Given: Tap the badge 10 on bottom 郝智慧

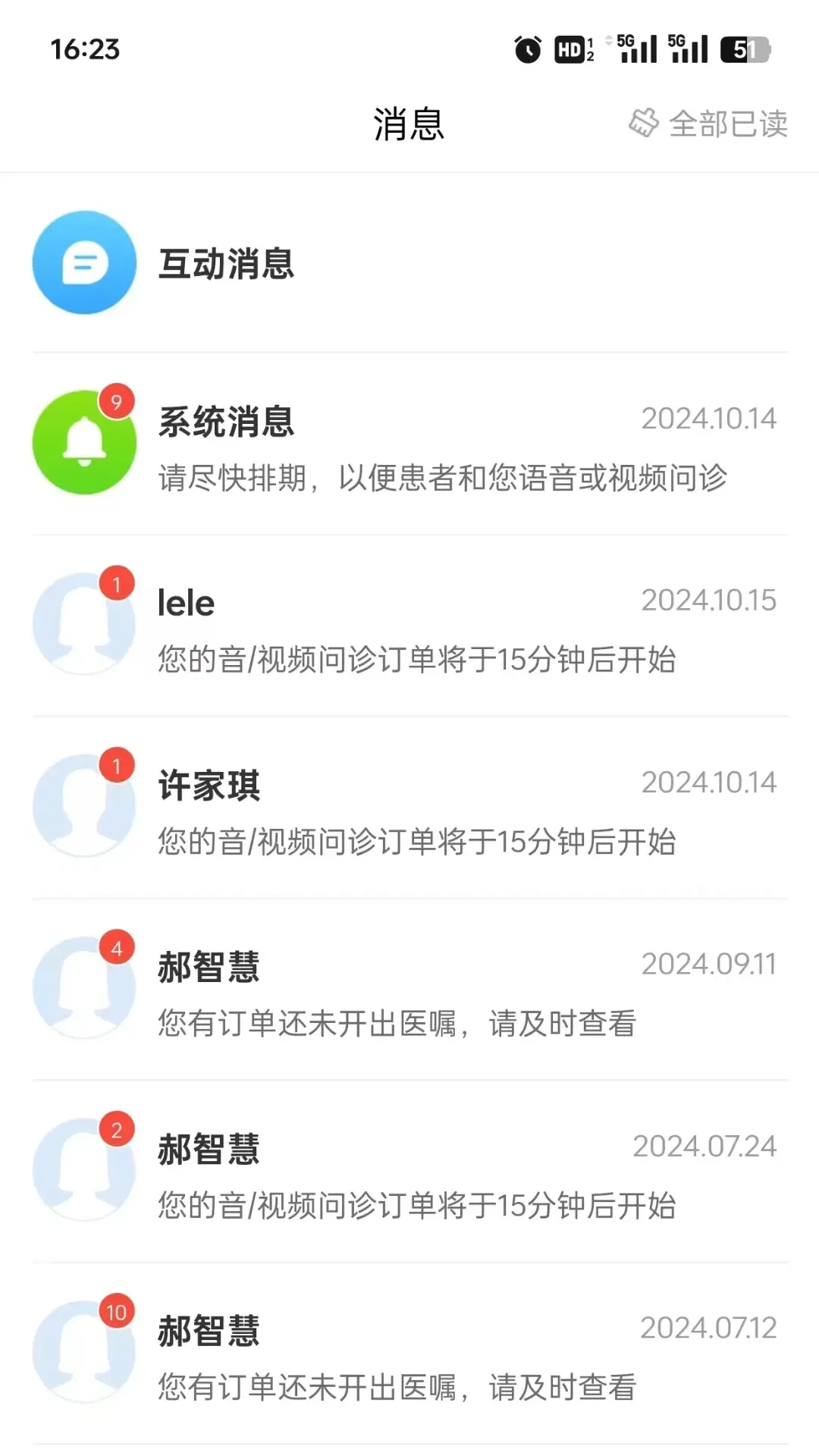Looking at the screenshot, I should [115, 1313].
